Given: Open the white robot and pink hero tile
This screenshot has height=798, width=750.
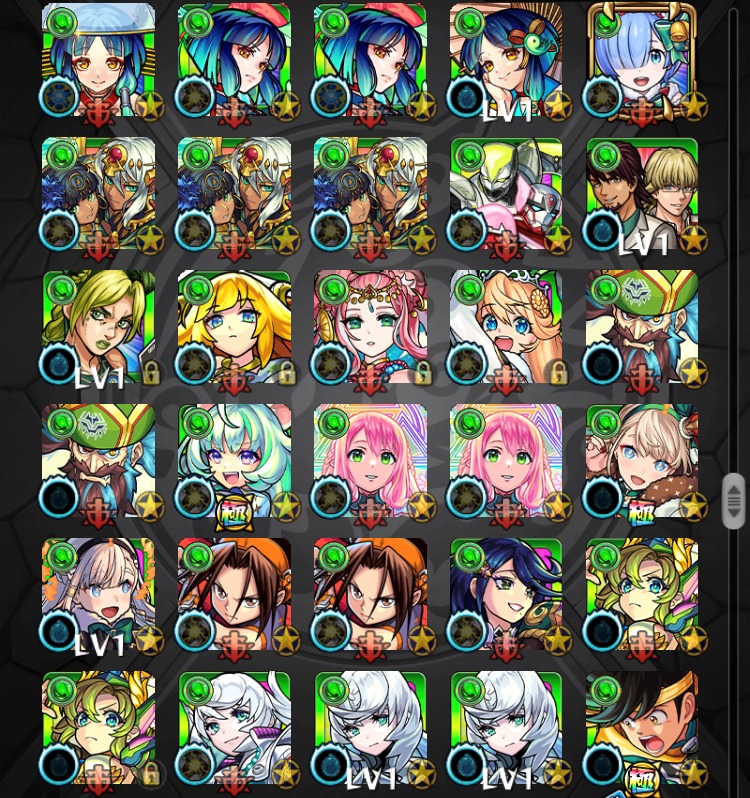Looking at the screenshot, I should [506, 195].
